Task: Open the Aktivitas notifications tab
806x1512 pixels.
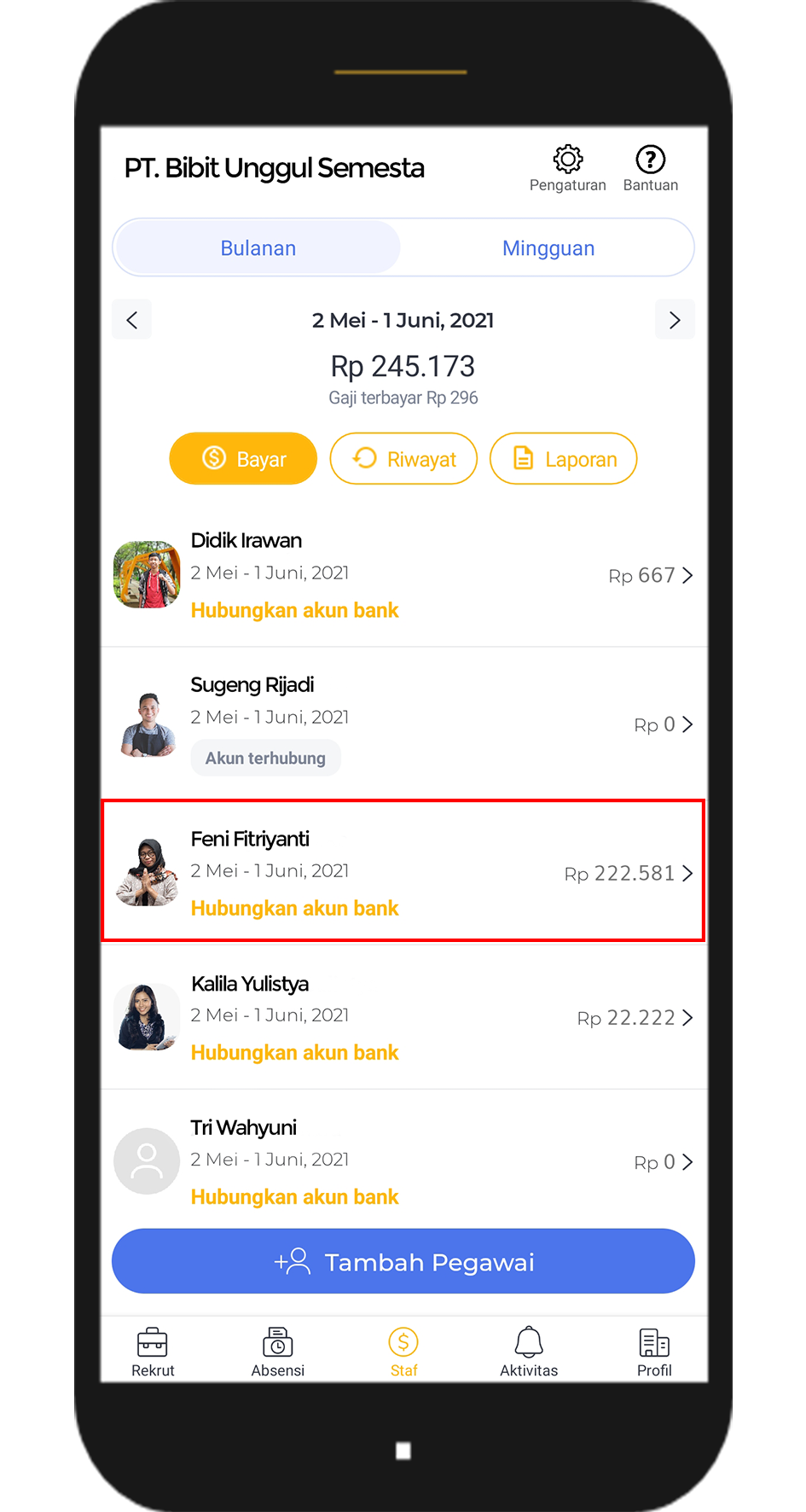Action: click(529, 1352)
